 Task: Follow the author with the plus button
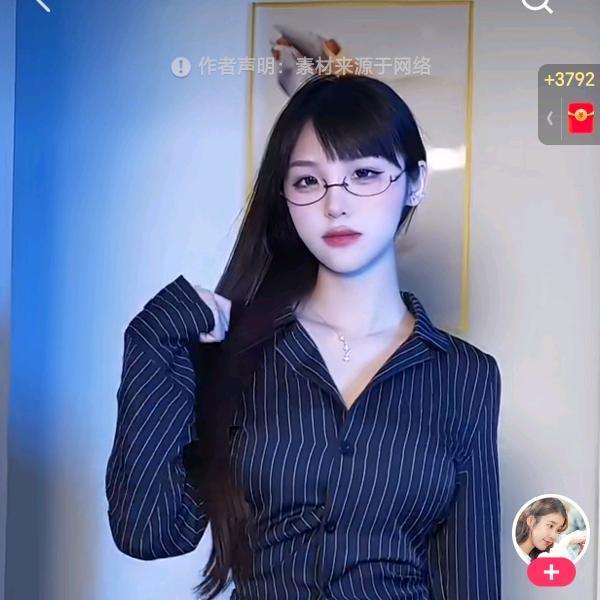coord(551,572)
